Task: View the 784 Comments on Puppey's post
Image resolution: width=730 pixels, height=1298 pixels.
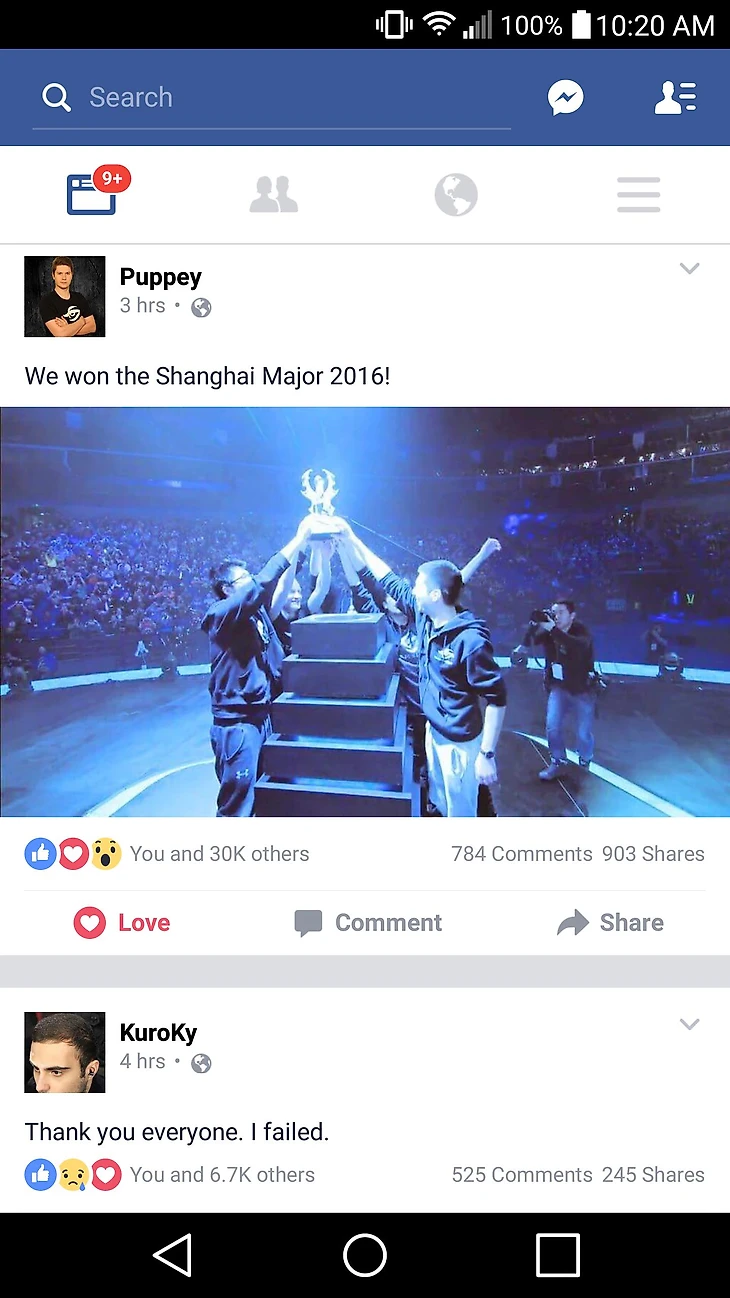Action: [521, 854]
